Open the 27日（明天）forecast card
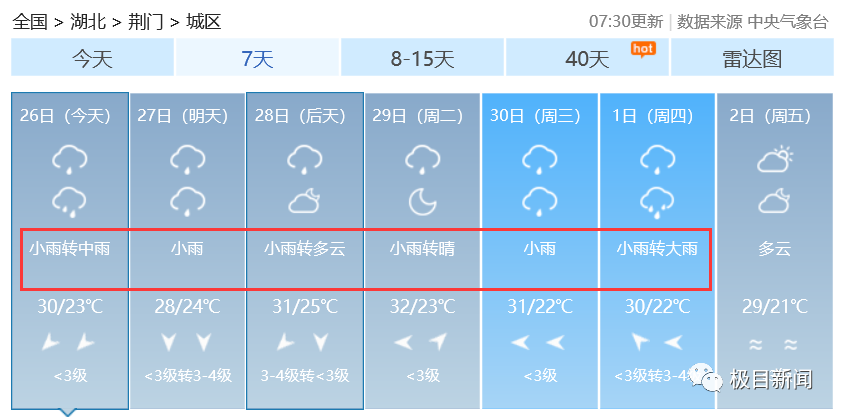The width and height of the screenshot is (841, 417). pyautogui.click(x=188, y=250)
